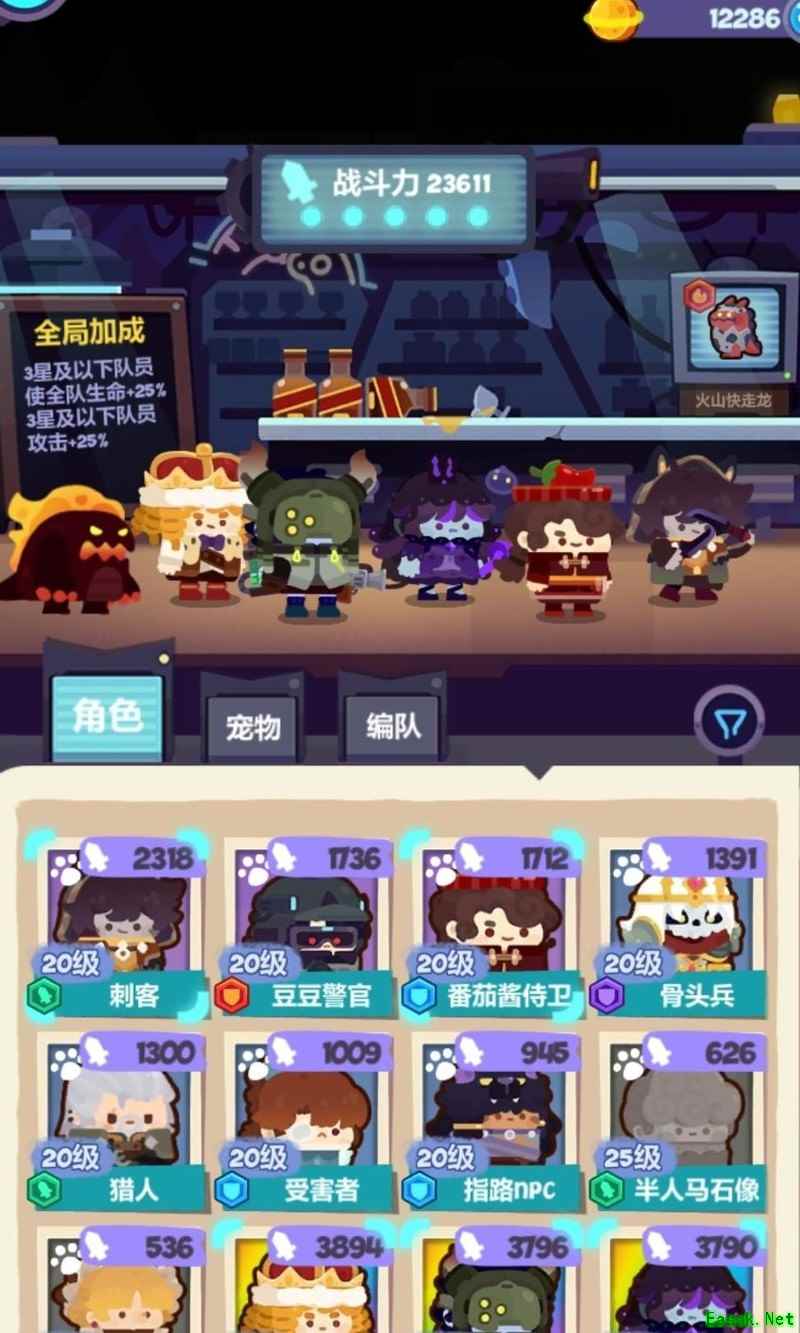Image resolution: width=800 pixels, height=1333 pixels.
Task: Choose the character card with 3894 power
Action: click(305, 1285)
